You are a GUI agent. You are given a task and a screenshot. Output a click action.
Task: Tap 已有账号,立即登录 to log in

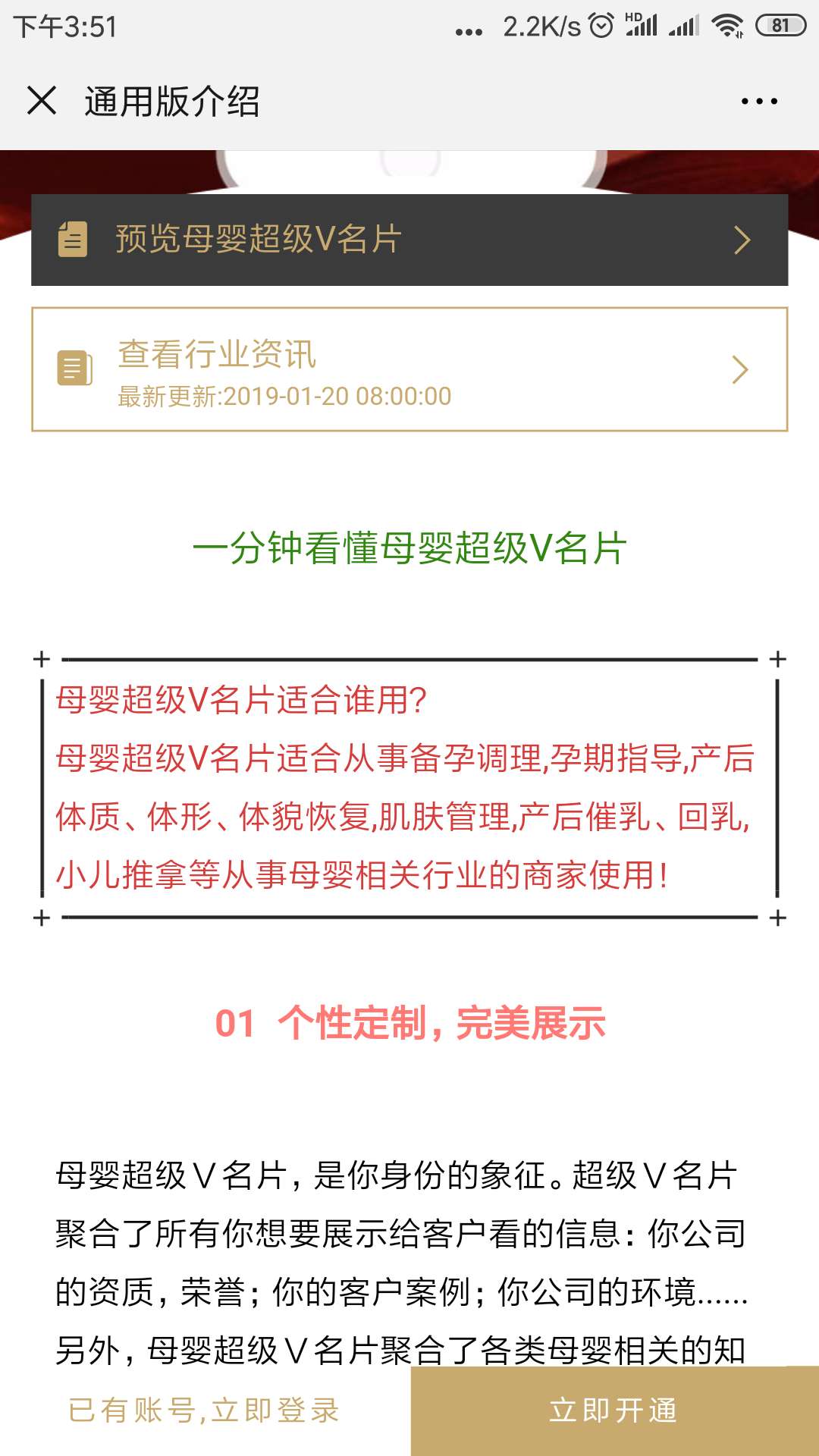(x=205, y=1410)
